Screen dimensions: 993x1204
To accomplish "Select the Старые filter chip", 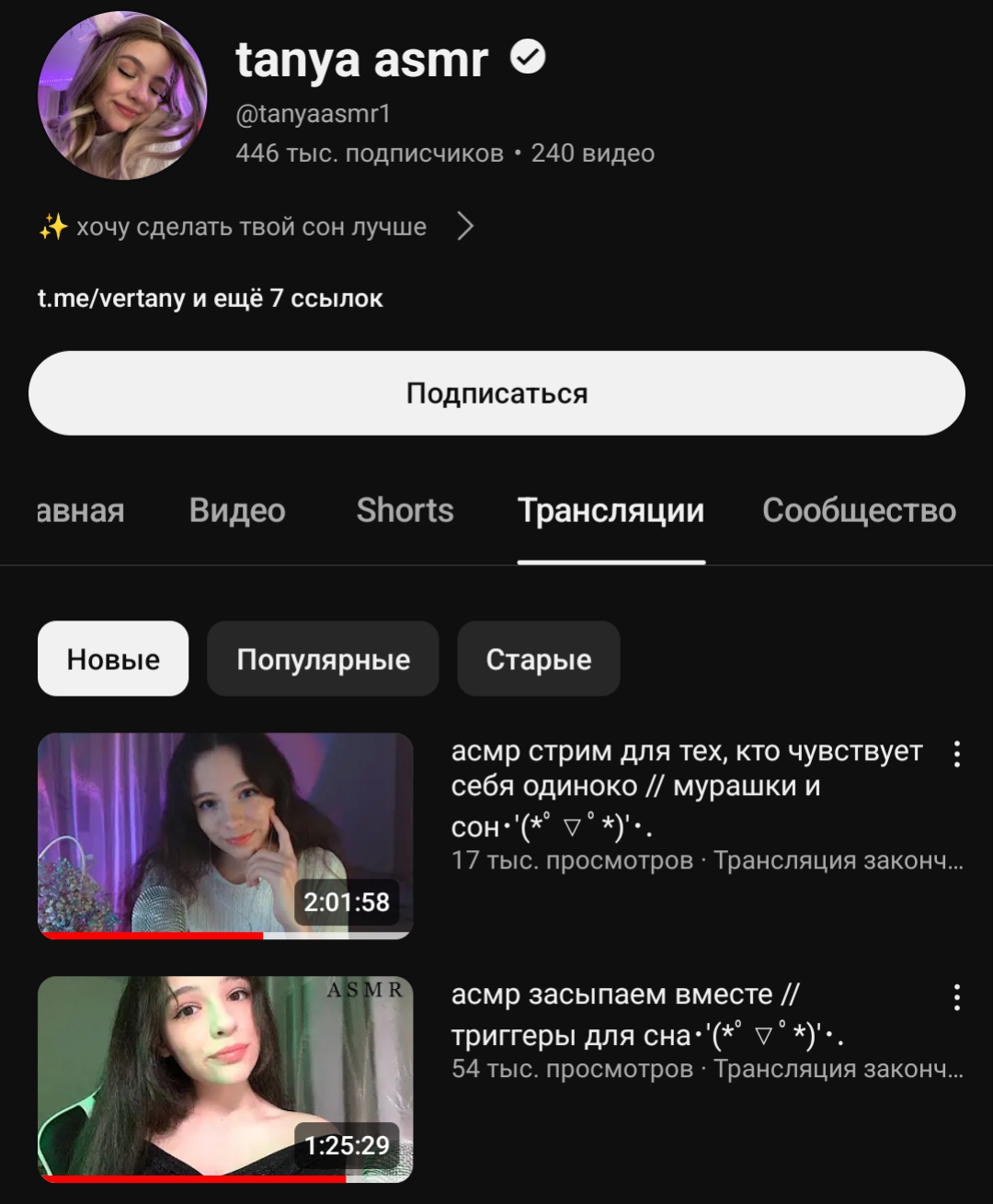I will tap(538, 659).
